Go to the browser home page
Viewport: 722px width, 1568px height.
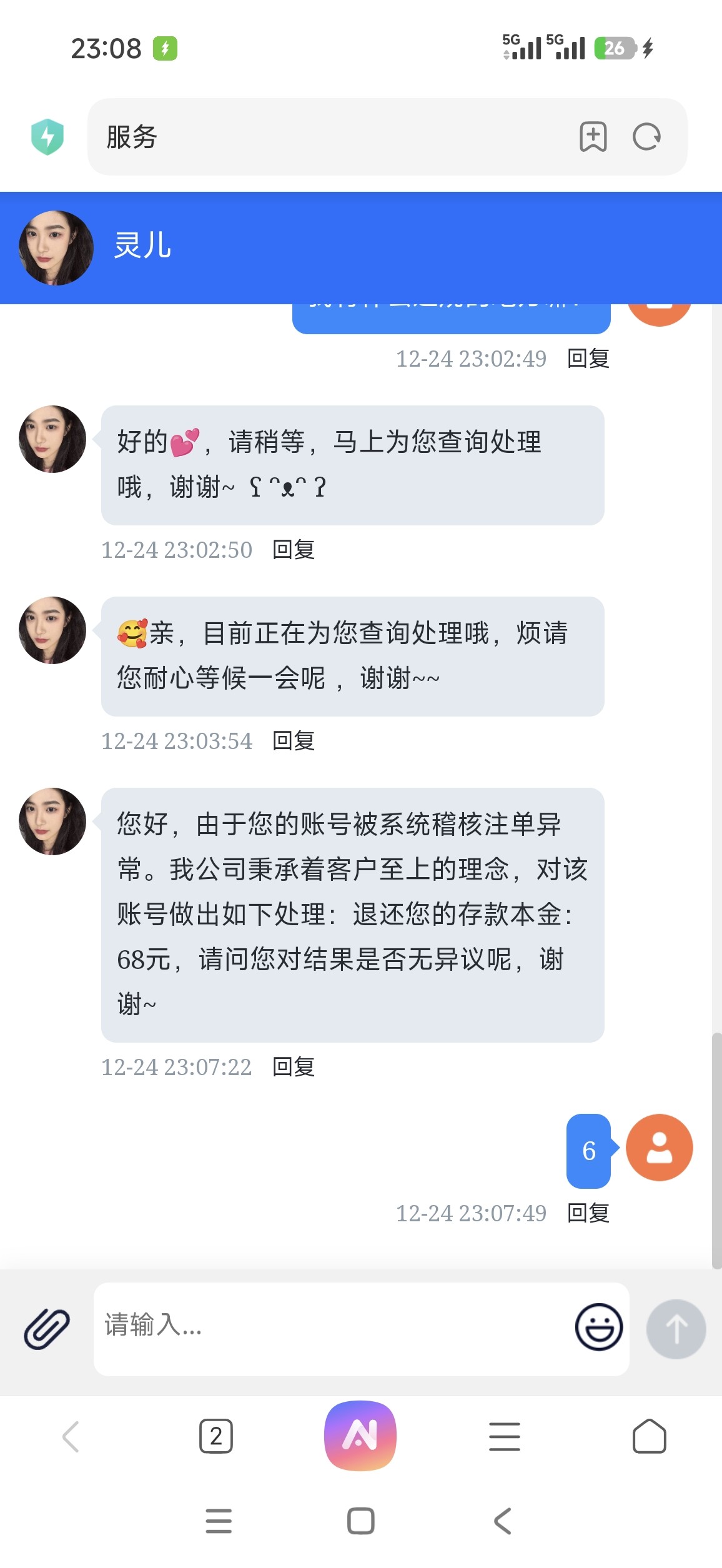point(649,1436)
